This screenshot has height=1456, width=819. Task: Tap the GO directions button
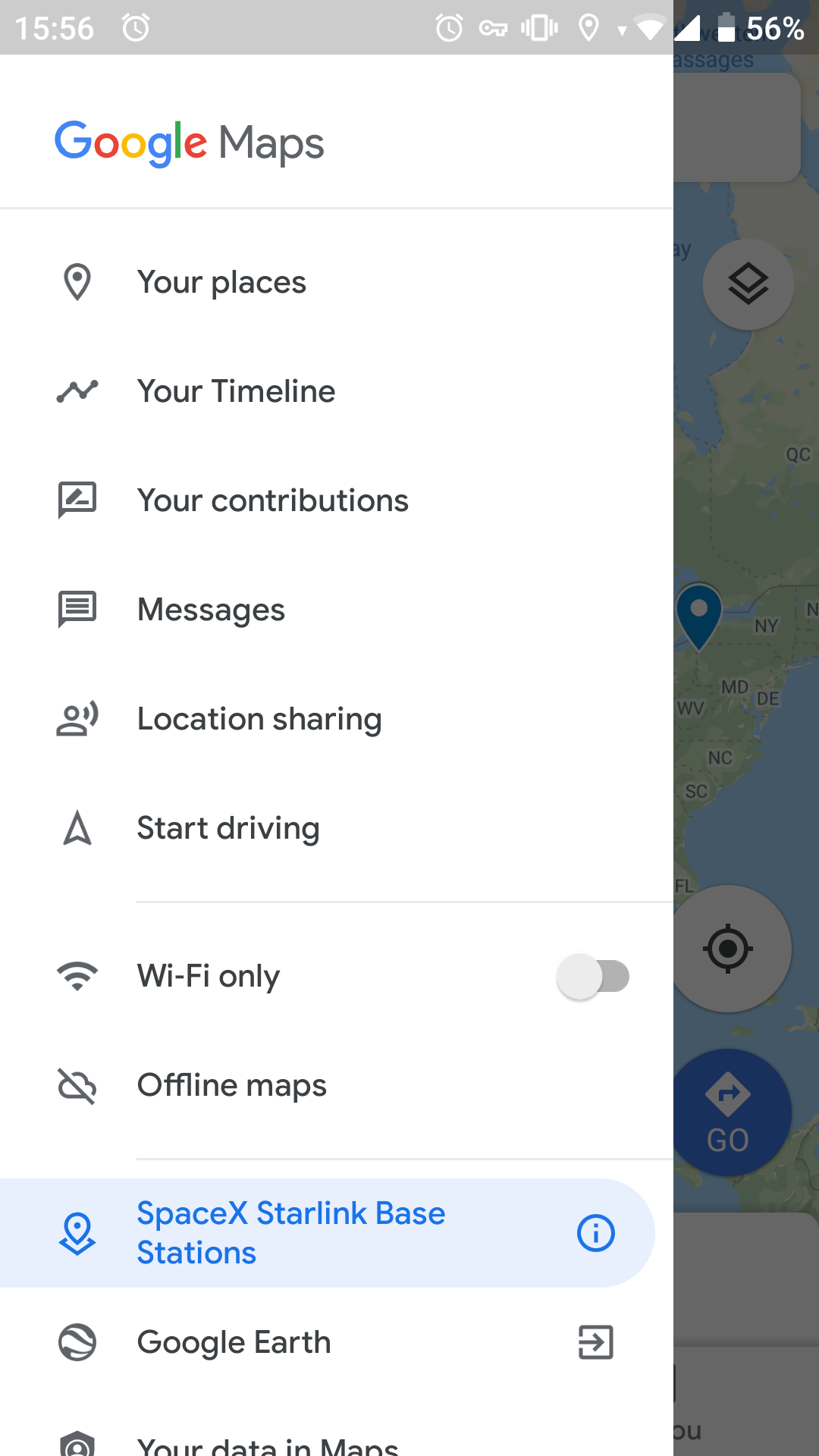(x=729, y=1112)
